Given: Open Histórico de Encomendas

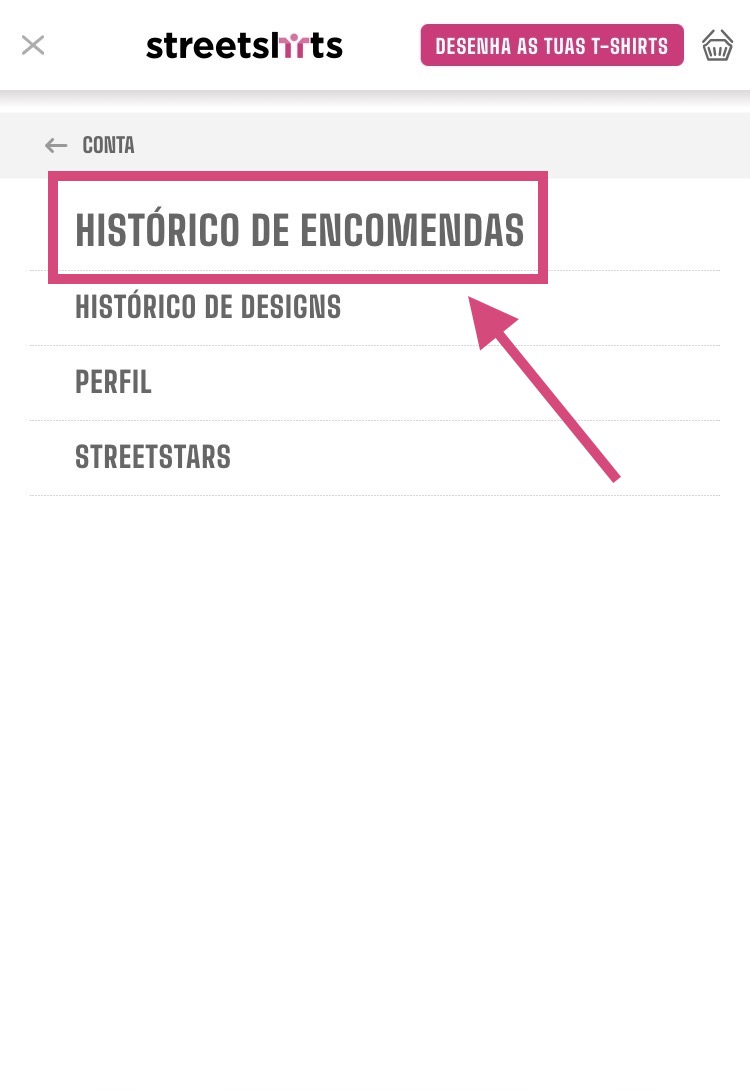Looking at the screenshot, I should tap(299, 230).
